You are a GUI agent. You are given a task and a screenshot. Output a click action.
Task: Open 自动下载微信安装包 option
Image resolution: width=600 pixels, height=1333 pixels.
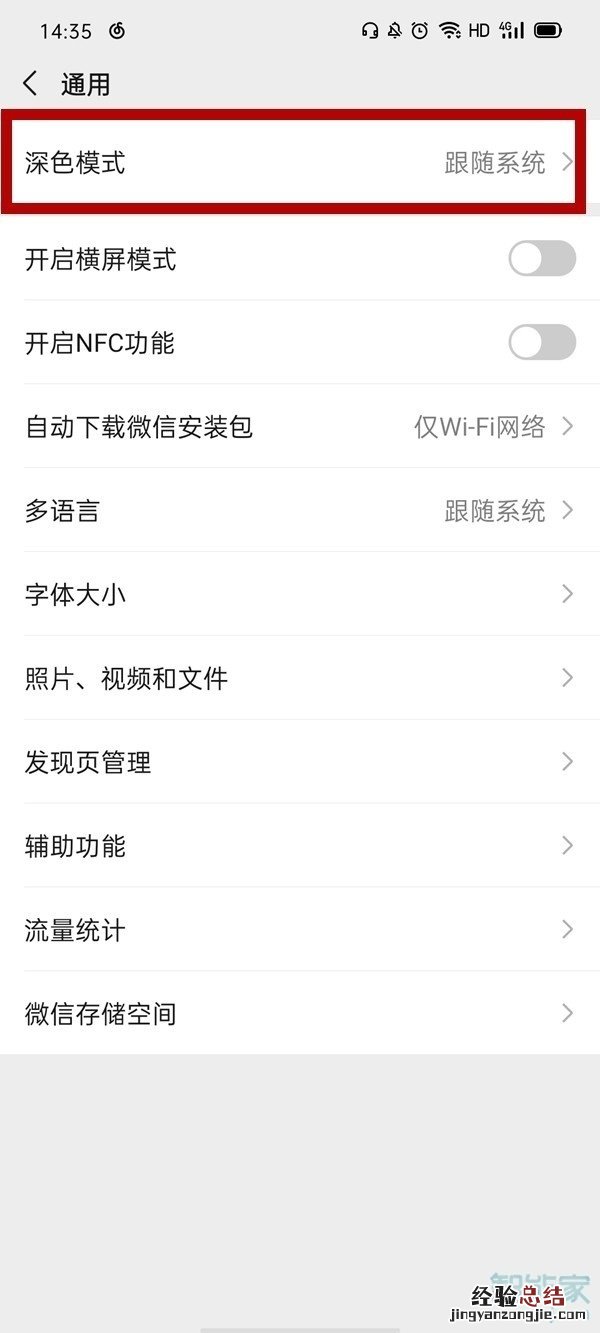click(300, 427)
